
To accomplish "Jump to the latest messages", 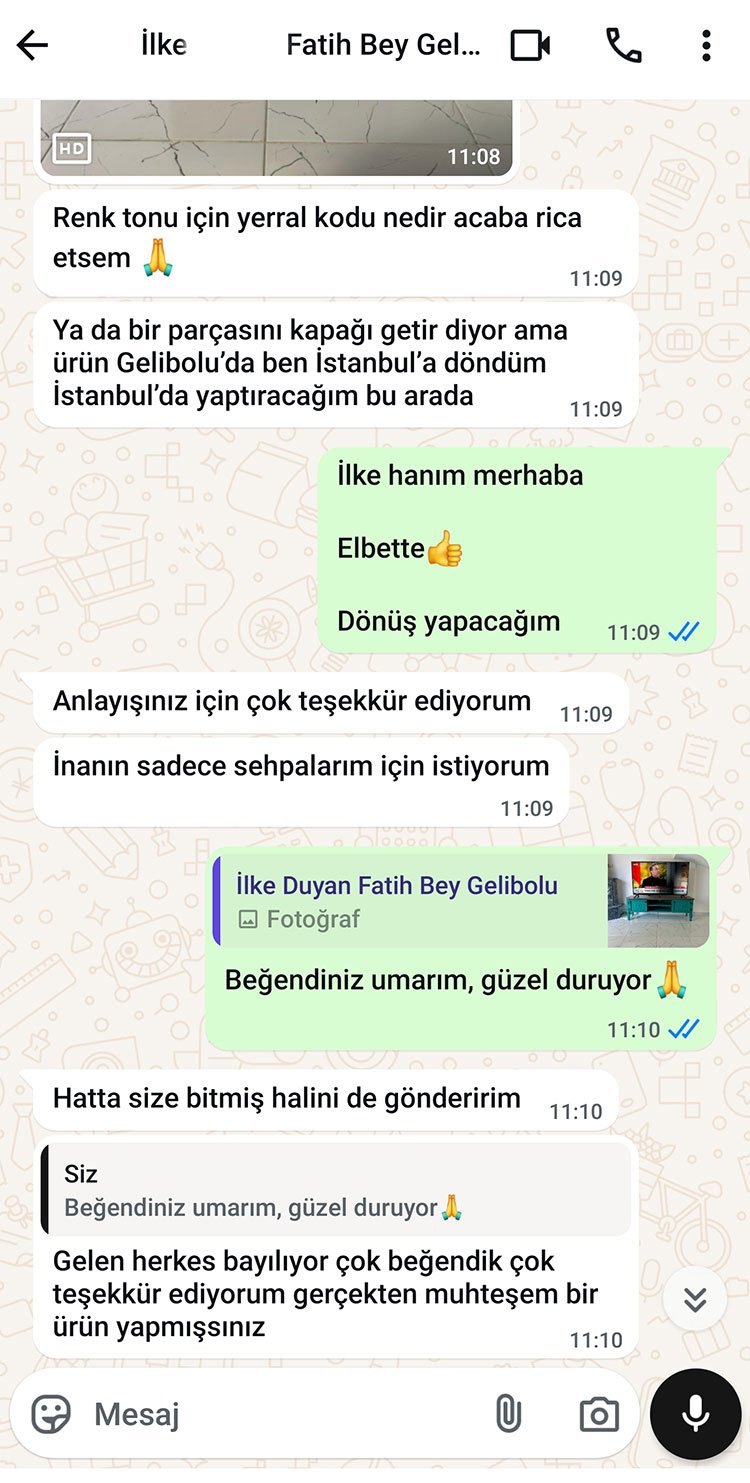I will (695, 1299).
